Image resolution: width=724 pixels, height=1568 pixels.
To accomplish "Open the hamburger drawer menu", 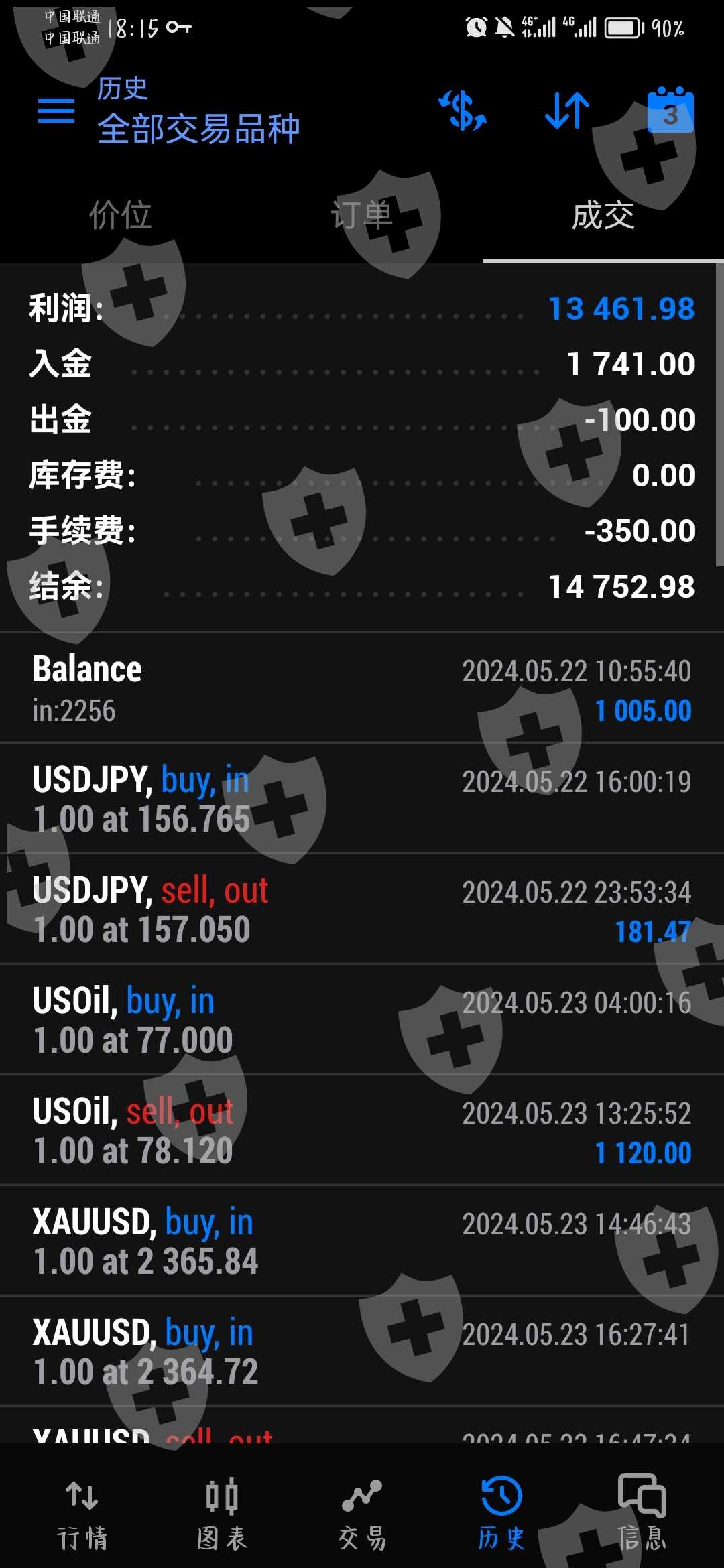I will click(56, 111).
